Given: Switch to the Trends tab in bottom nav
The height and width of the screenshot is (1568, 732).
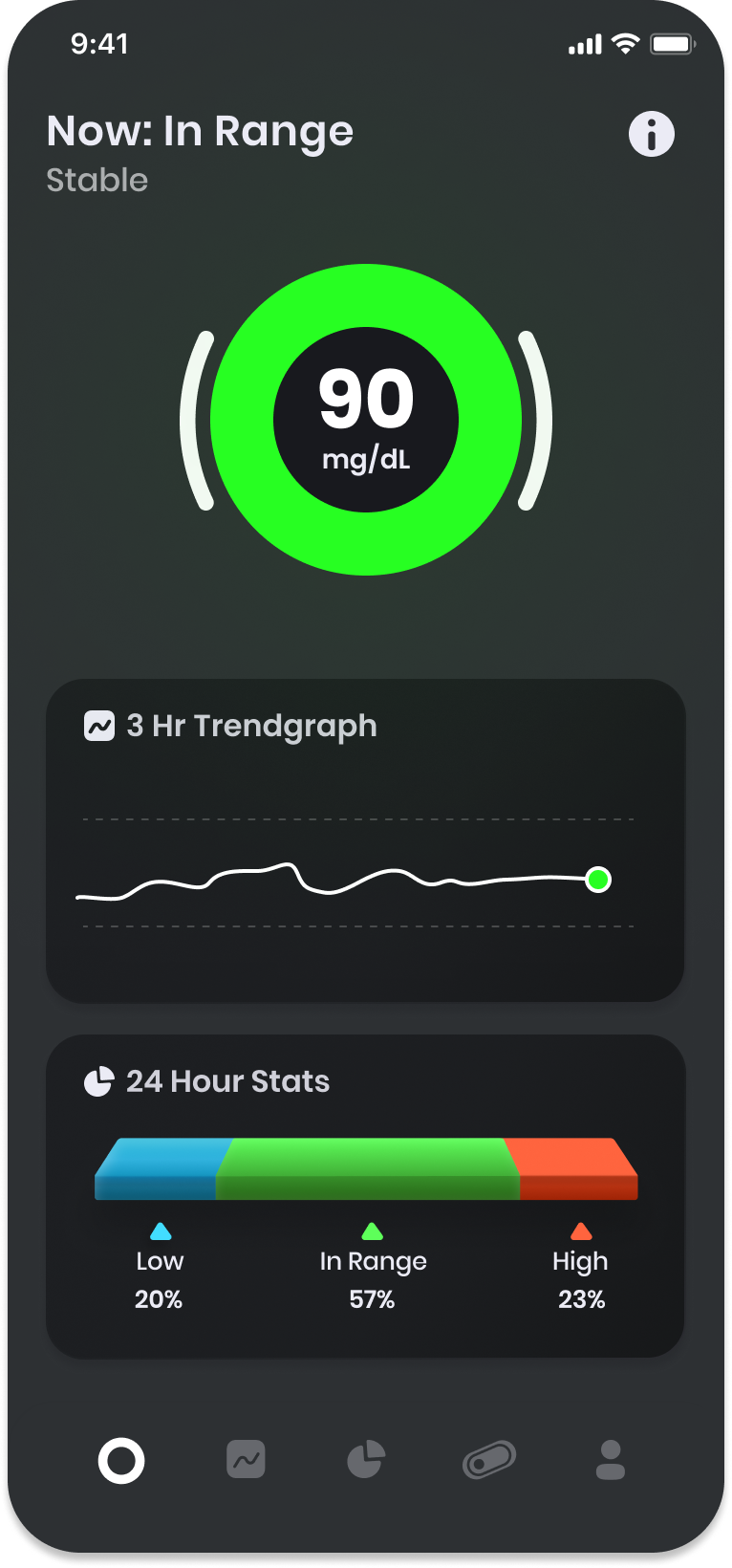Looking at the screenshot, I should 246,1460.
